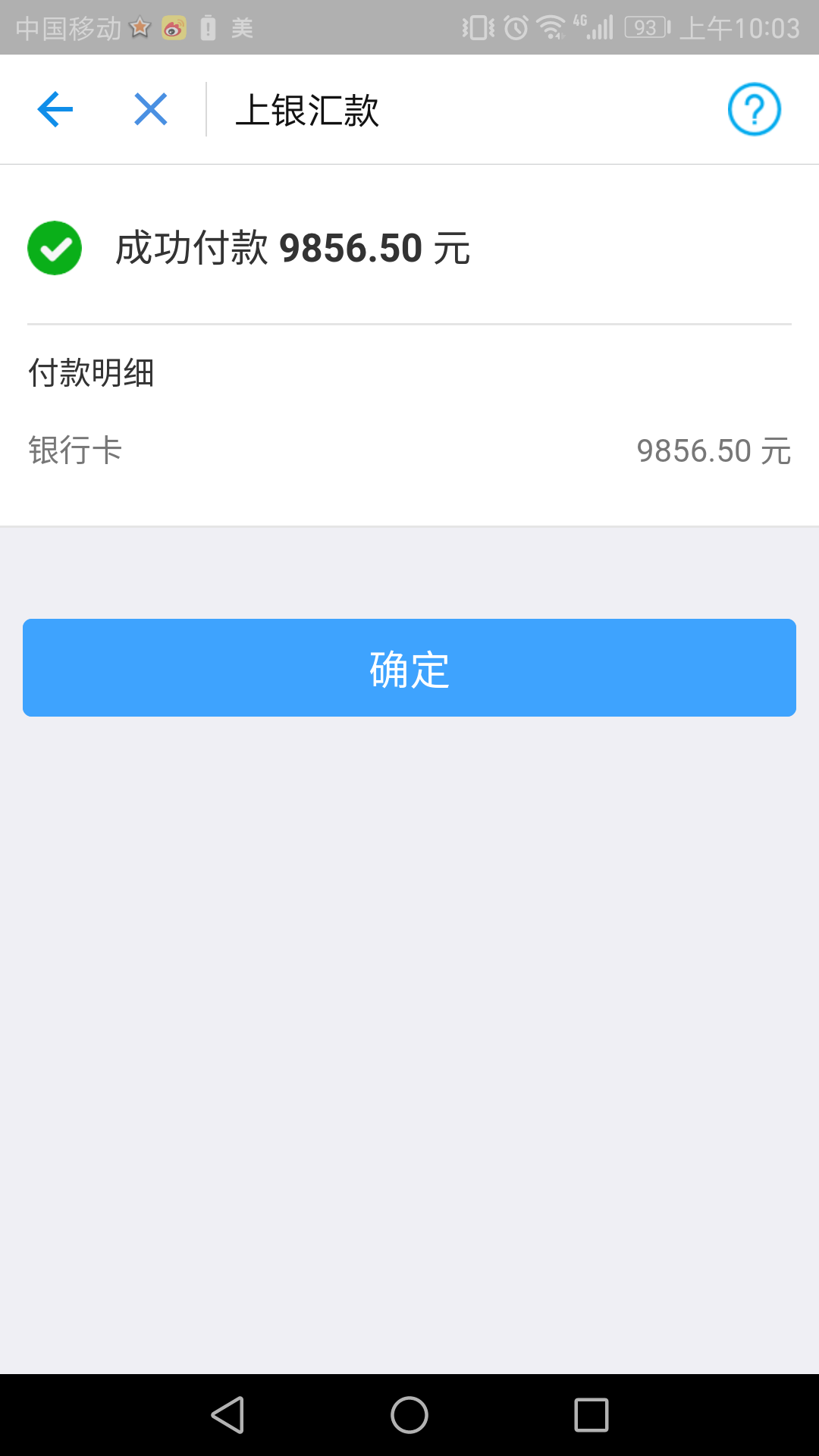The image size is (819, 1456).
Task: Tap 中国移动 carrier label in status bar
Action: coord(68,26)
